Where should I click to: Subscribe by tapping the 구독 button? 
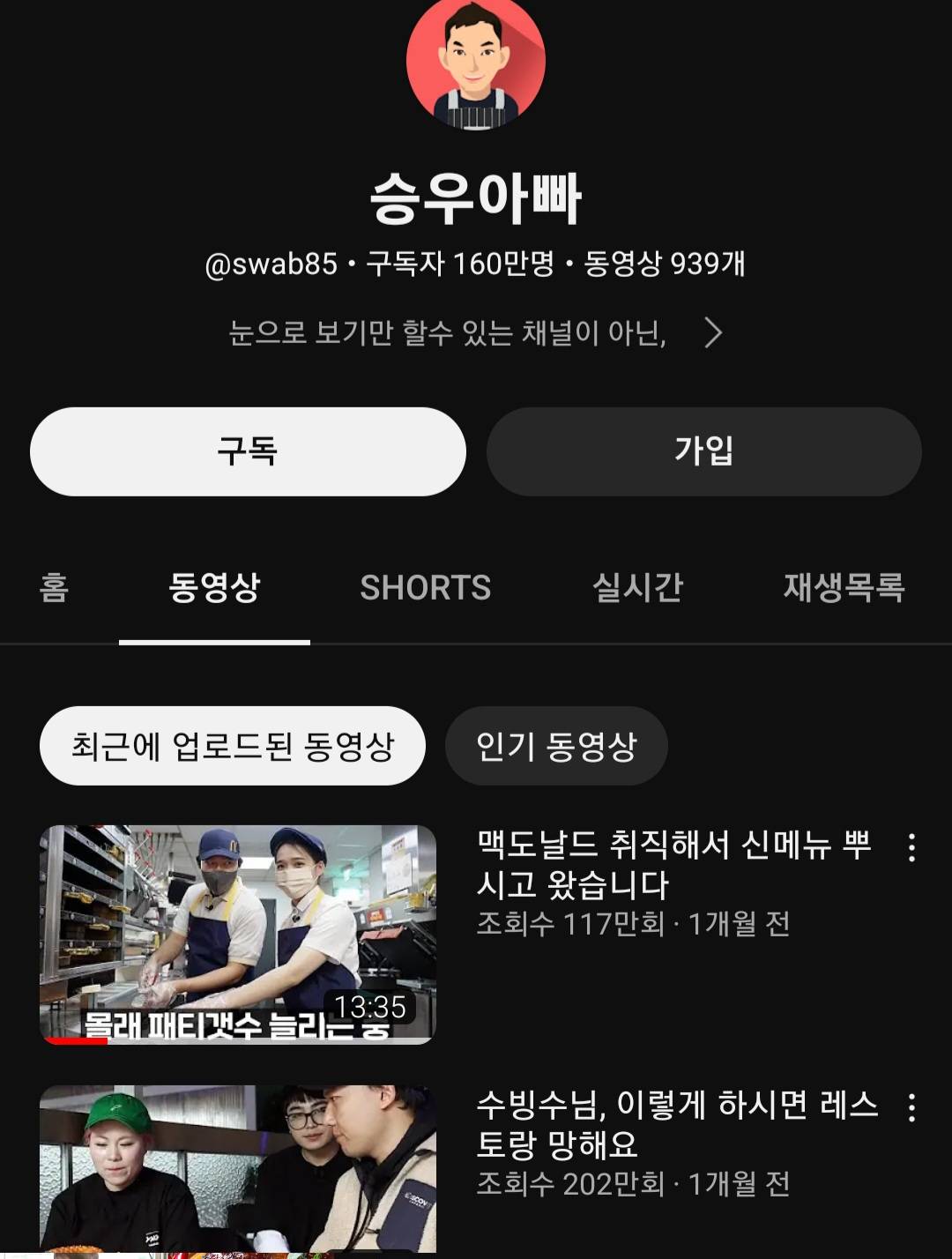[x=248, y=451]
